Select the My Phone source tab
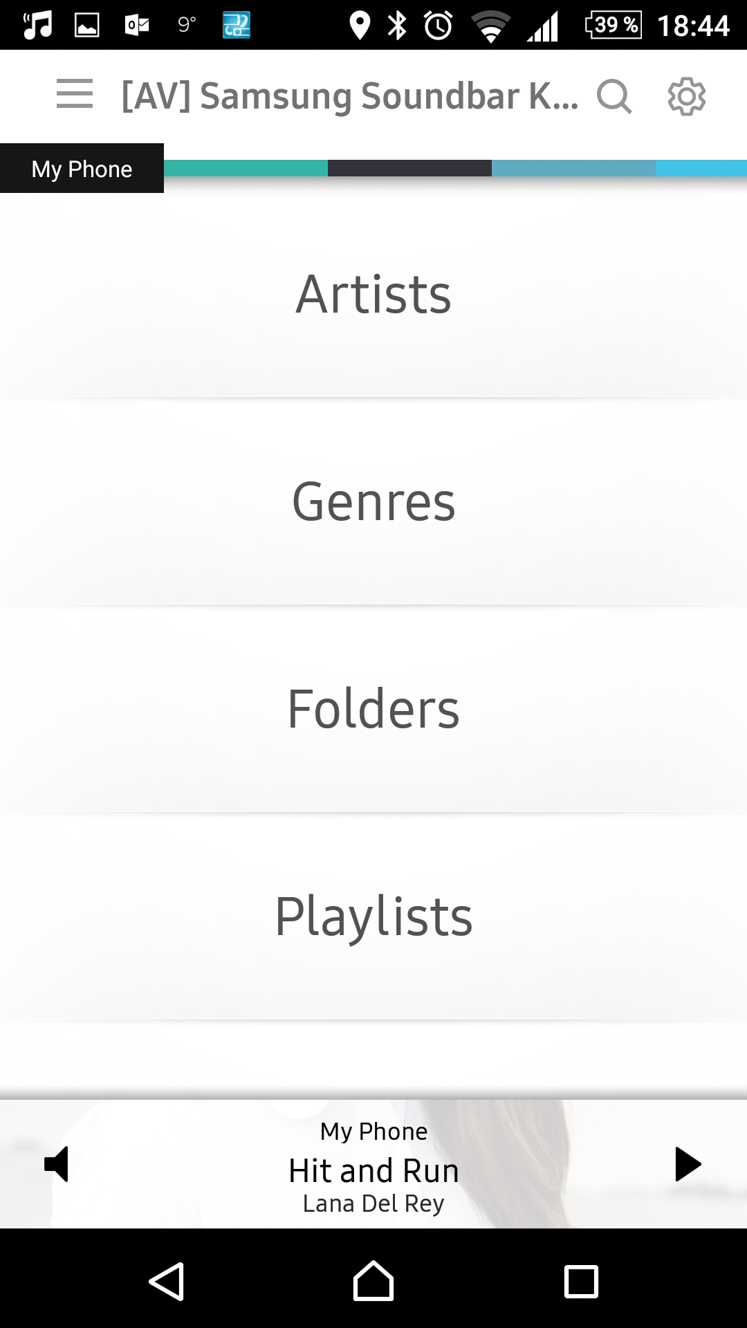Viewport: 747px width, 1328px height. pyautogui.click(x=82, y=168)
